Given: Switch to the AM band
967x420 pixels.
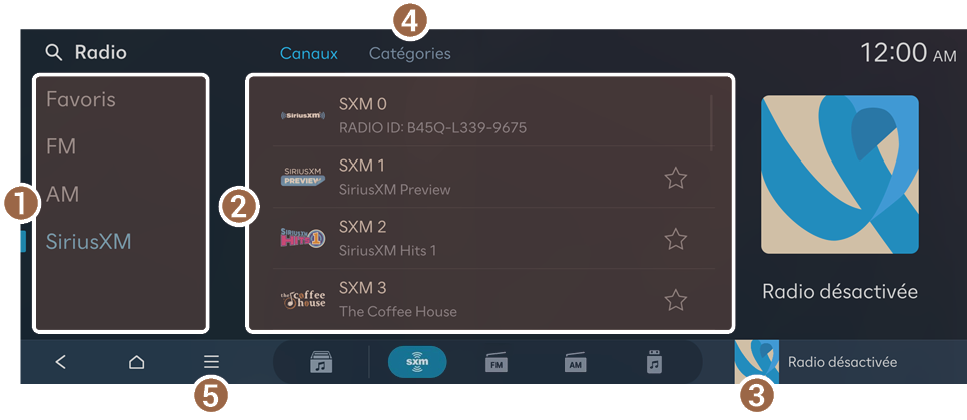Looking at the screenshot, I should coord(62,194).
